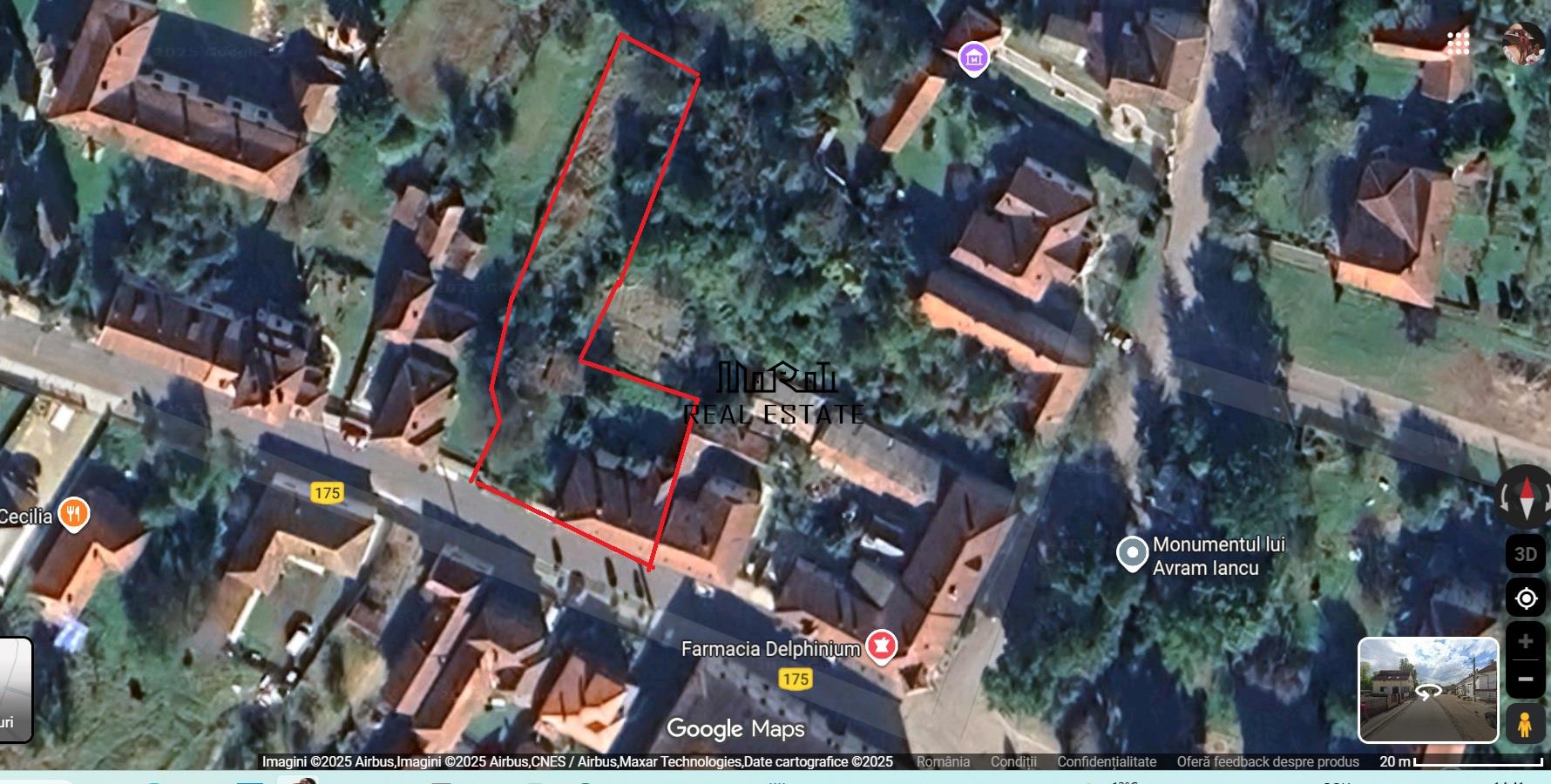
Task: Open the purple museum place marker
Action: tap(973, 59)
